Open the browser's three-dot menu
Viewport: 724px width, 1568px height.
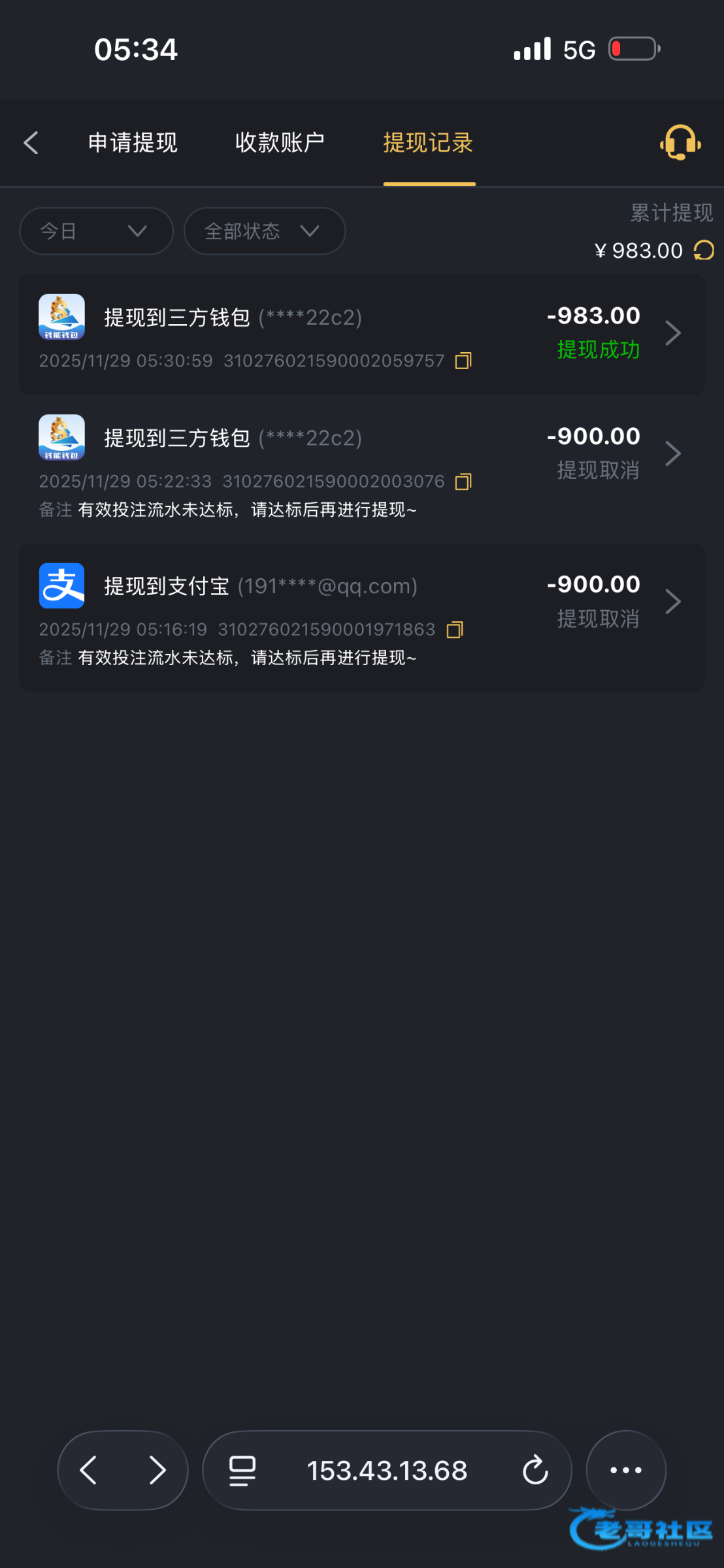(626, 1470)
